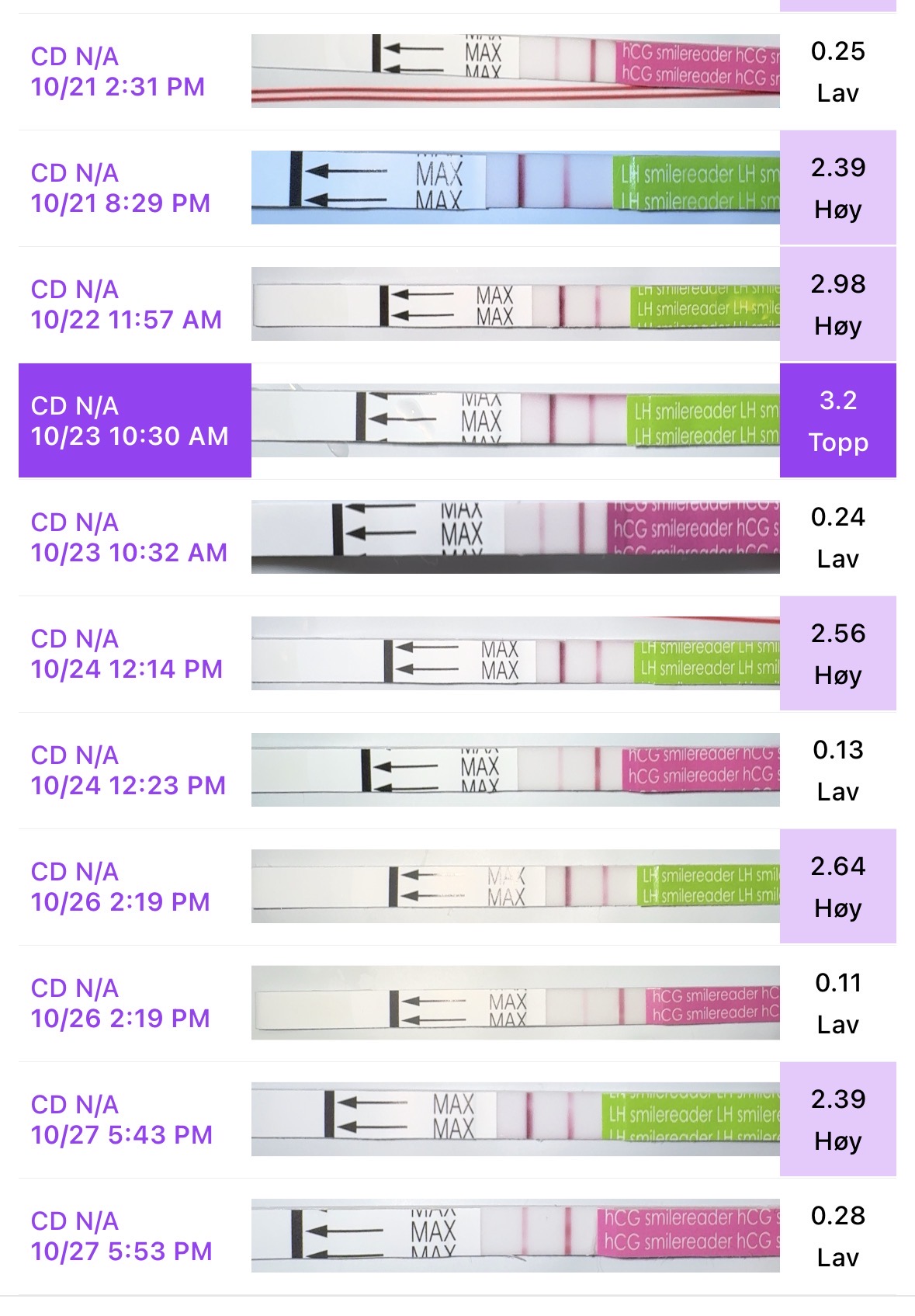915x1316 pixels.
Task: Select the 10/22 11:57 AM test row
Action: 126,304
